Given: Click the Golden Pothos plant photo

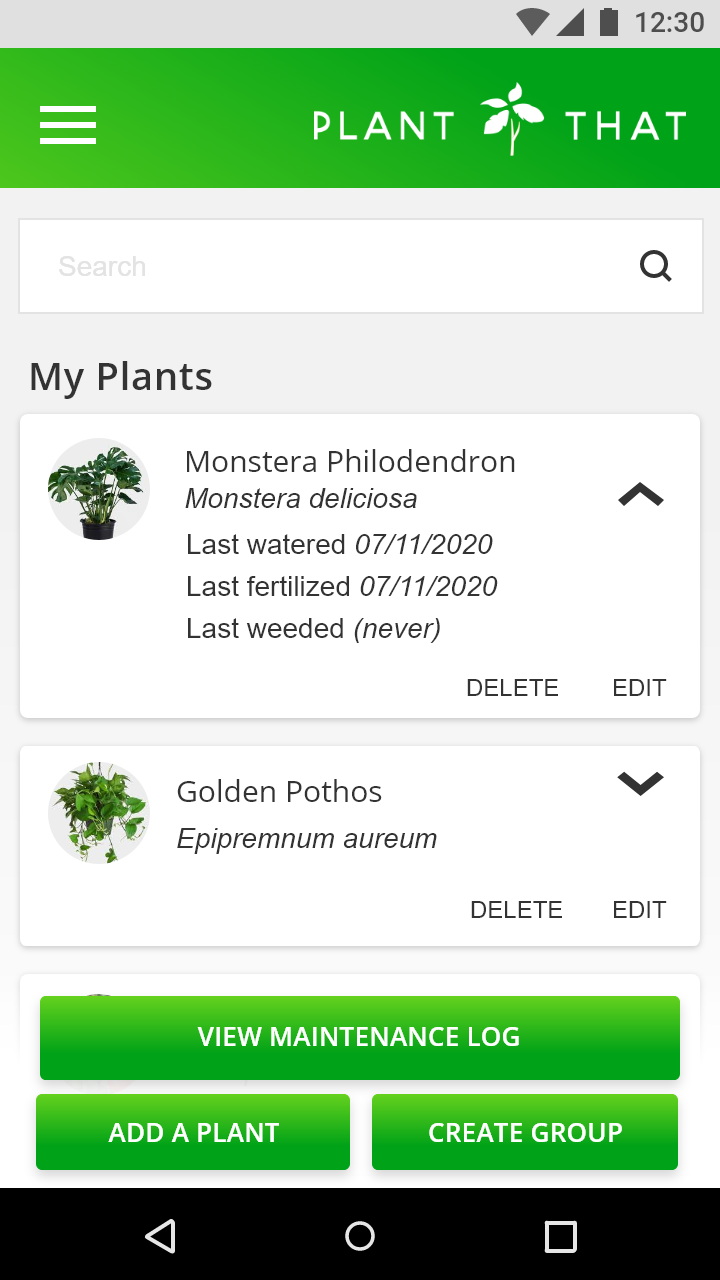Looking at the screenshot, I should 97,813.
